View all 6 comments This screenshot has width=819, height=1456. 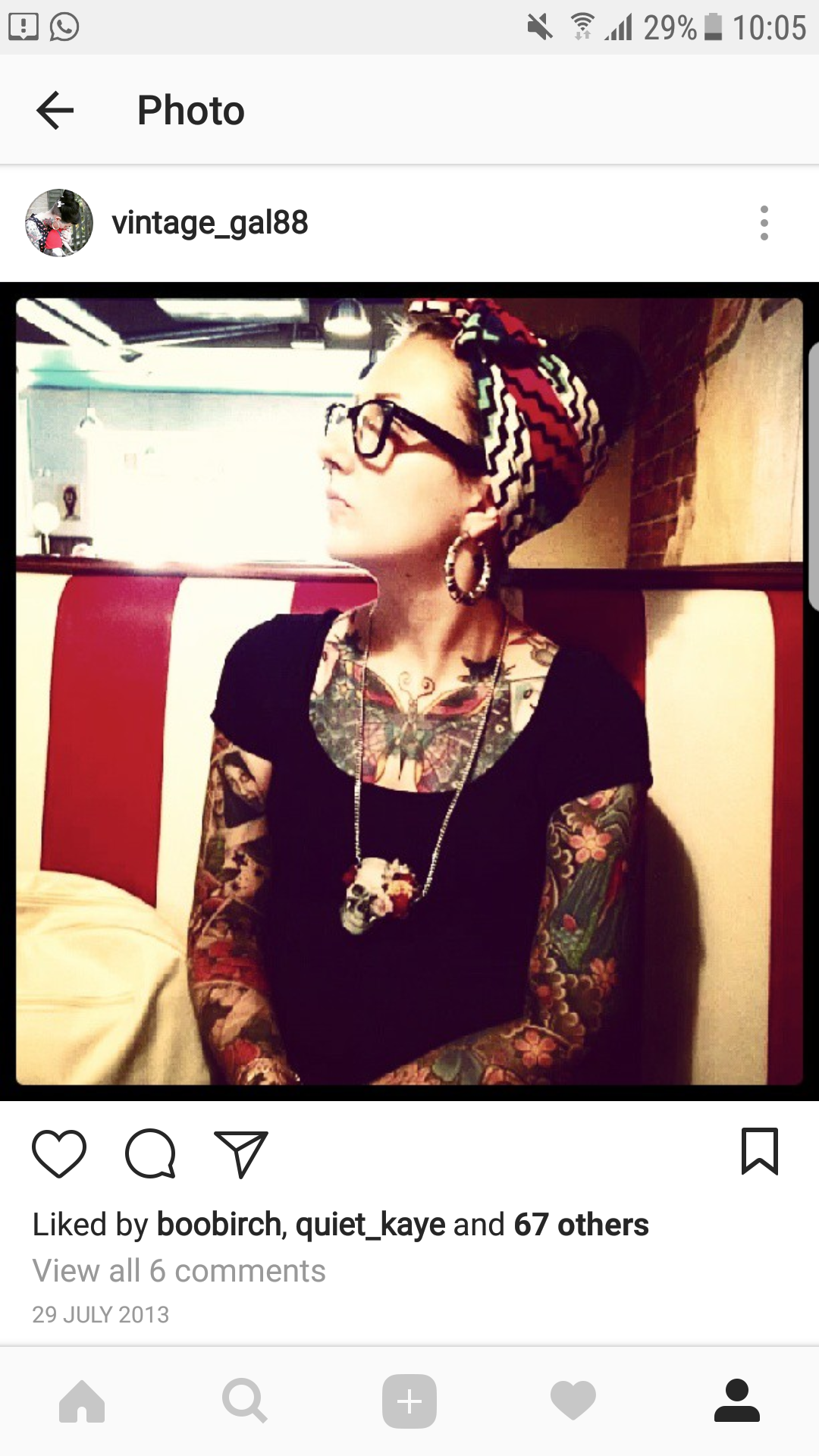click(x=179, y=1271)
